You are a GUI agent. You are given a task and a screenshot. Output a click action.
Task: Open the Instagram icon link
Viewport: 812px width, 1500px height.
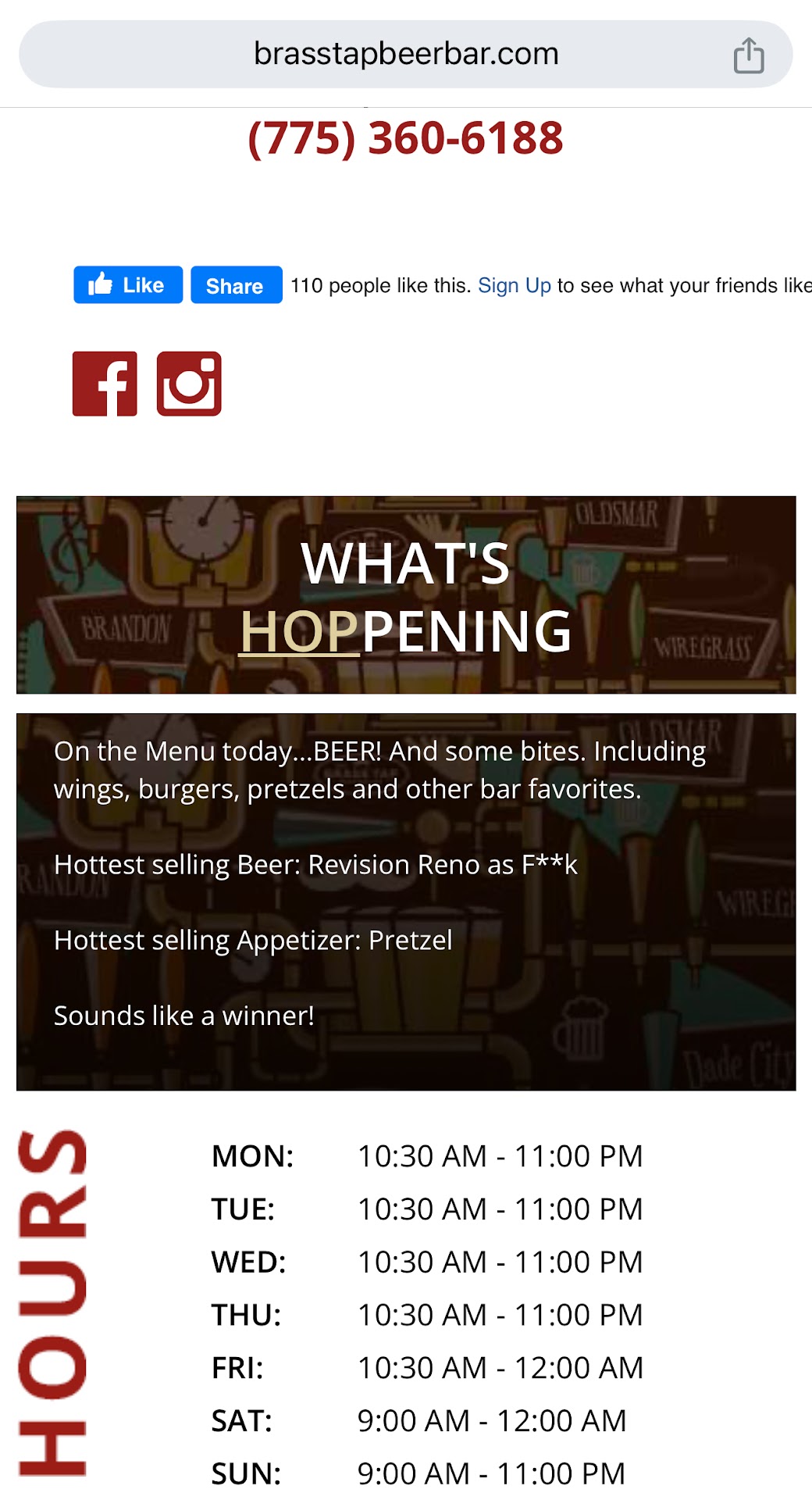[x=189, y=384]
